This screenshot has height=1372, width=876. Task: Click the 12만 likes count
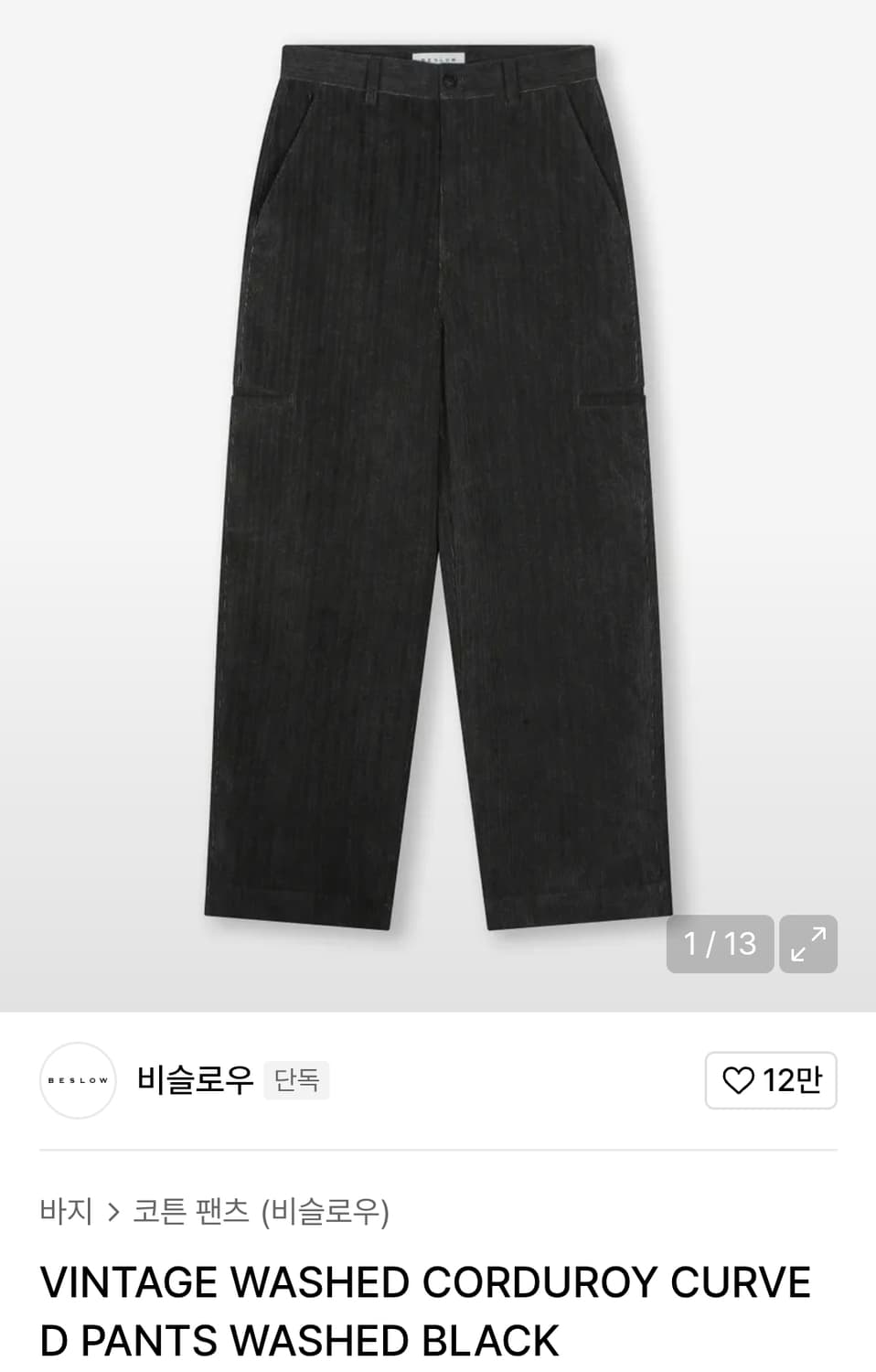pos(792,1080)
